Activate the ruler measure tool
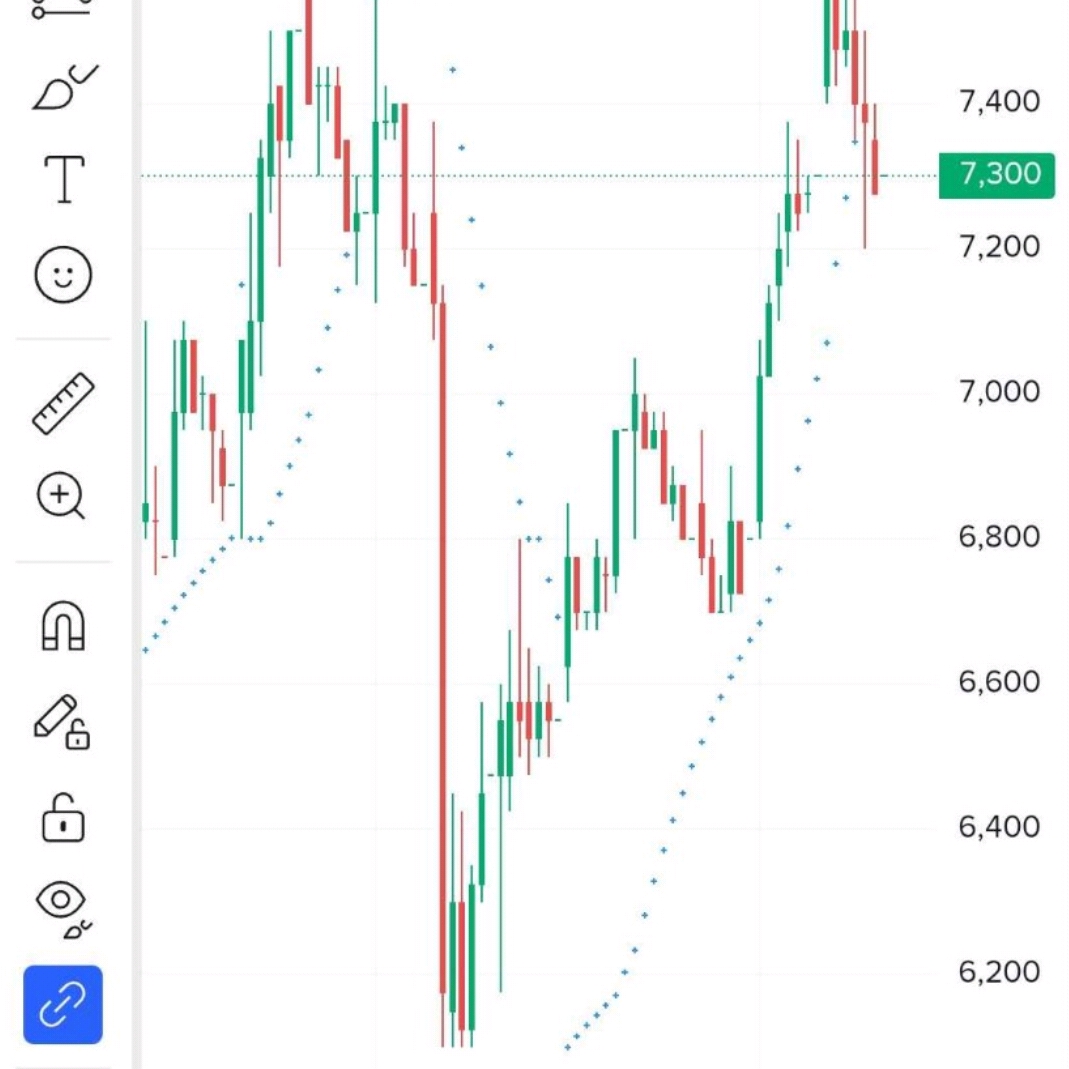This screenshot has width=1069, height=1069. point(63,403)
